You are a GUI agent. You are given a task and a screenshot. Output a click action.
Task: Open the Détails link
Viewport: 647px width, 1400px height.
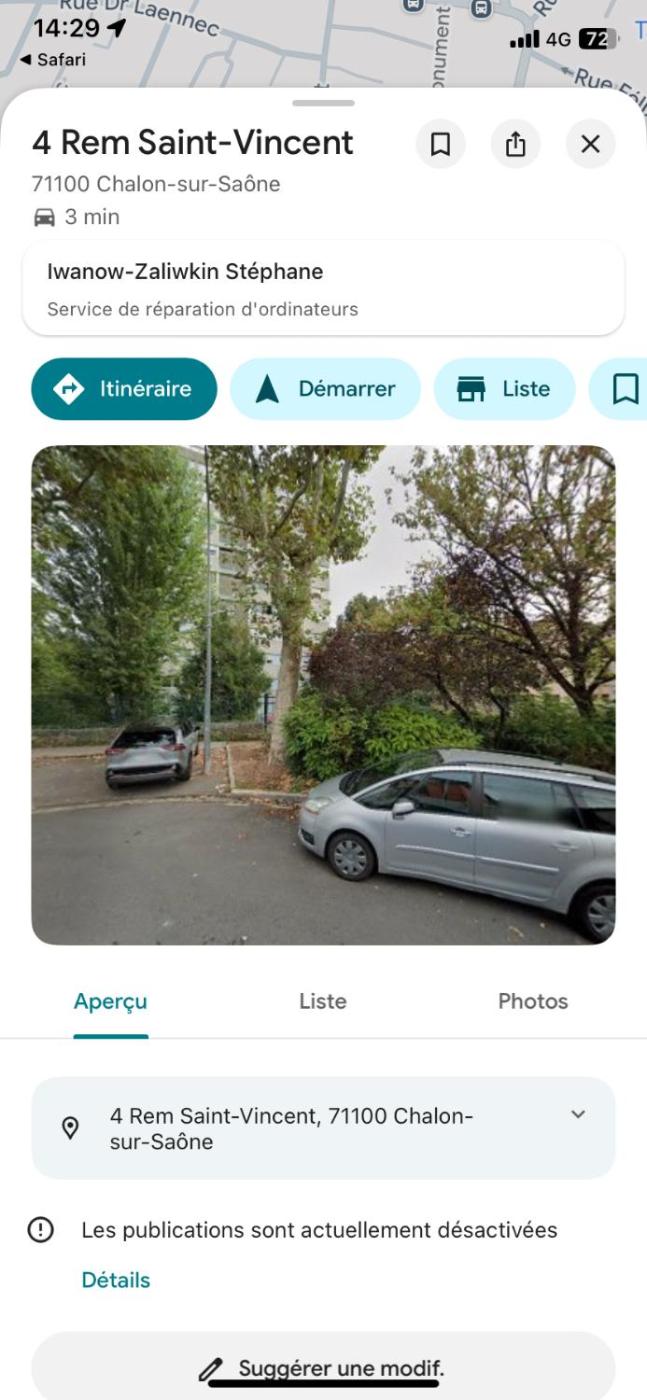pyautogui.click(x=116, y=1280)
